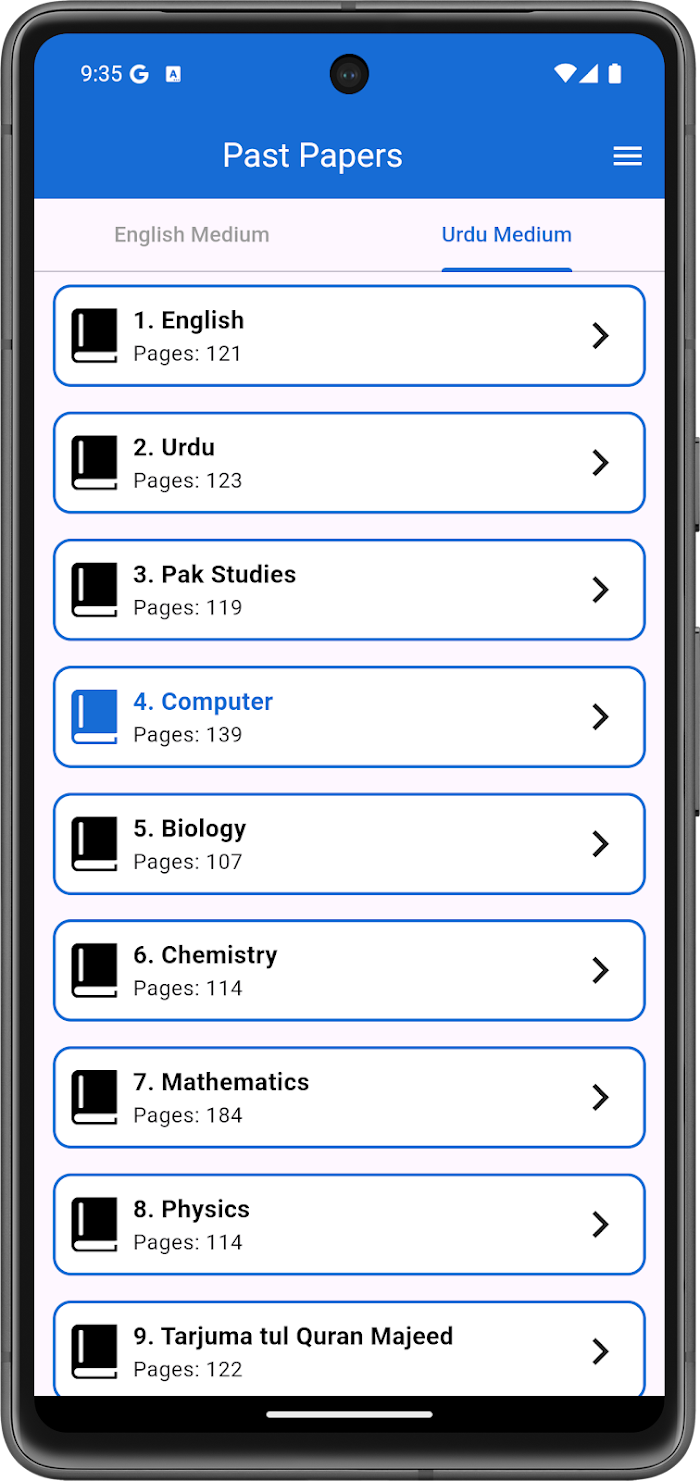
Task: Switch to the English Medium tab
Action: tap(192, 235)
